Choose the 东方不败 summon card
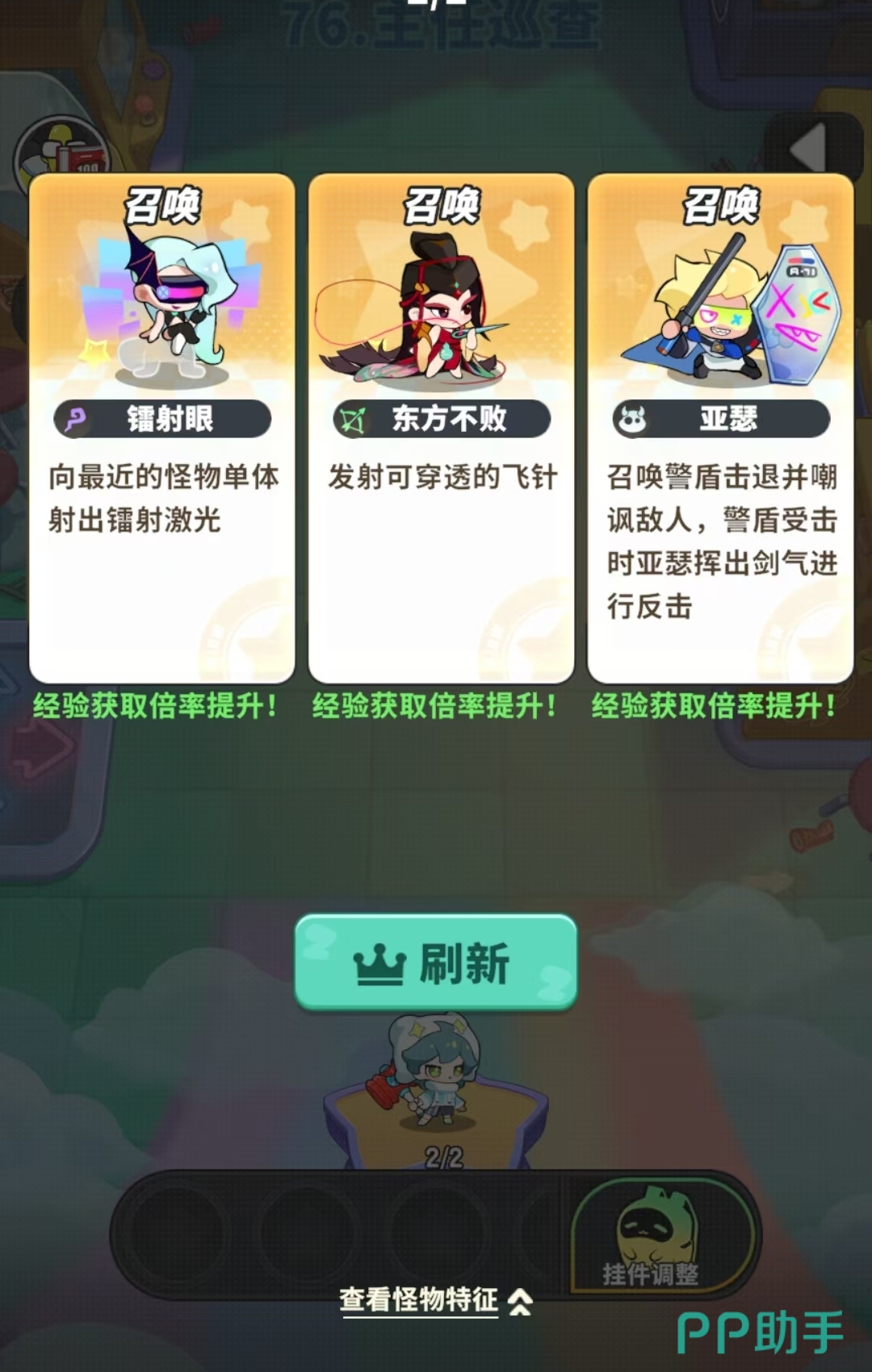Viewport: 872px width, 1372px height. [x=441, y=428]
